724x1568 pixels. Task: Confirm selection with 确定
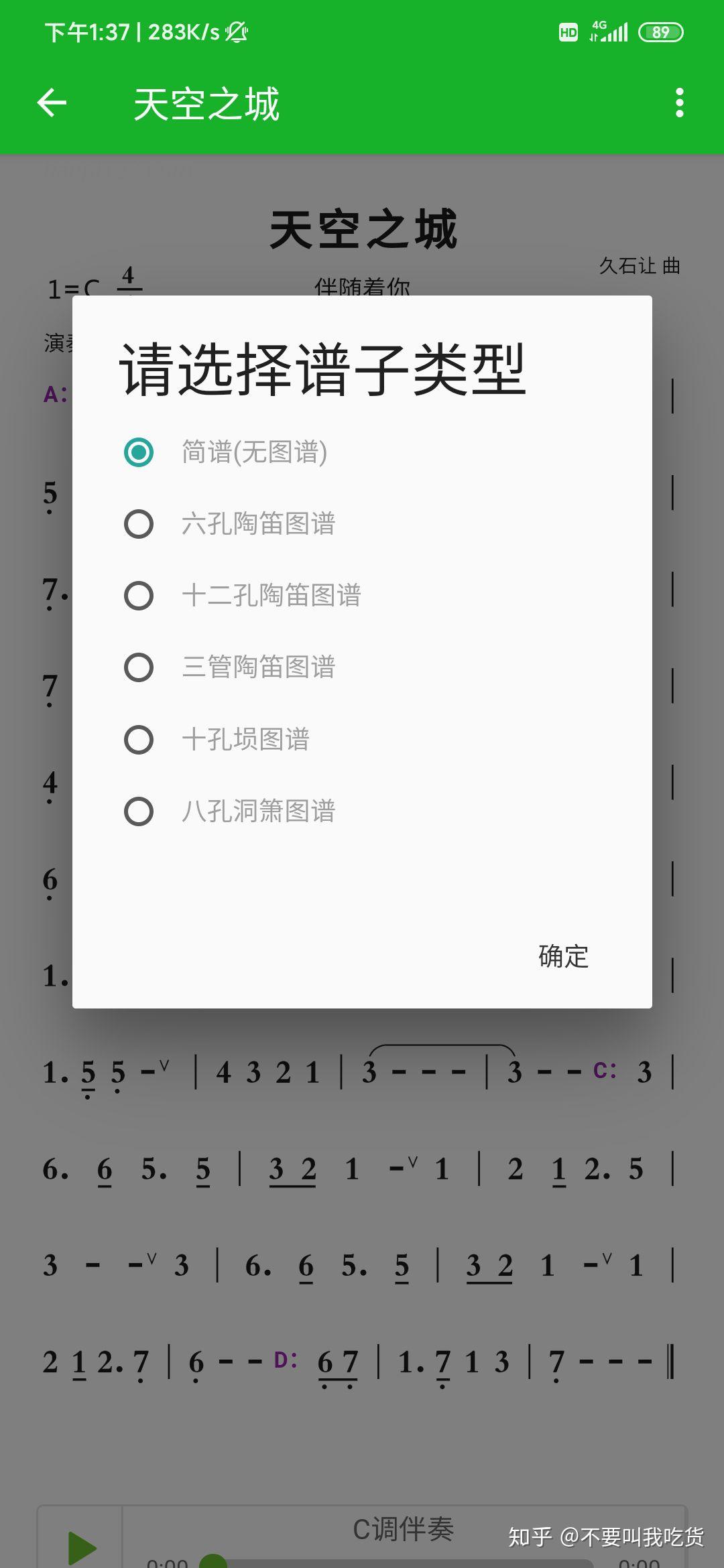(563, 956)
